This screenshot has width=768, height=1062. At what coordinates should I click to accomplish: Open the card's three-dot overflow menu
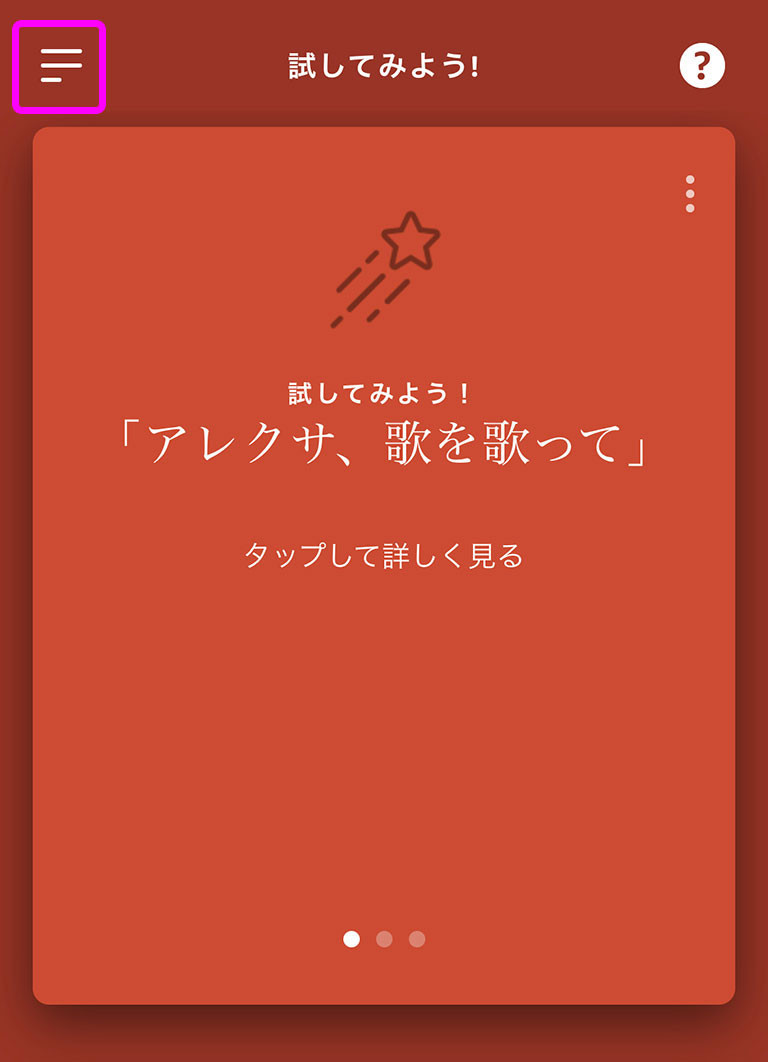coord(690,194)
